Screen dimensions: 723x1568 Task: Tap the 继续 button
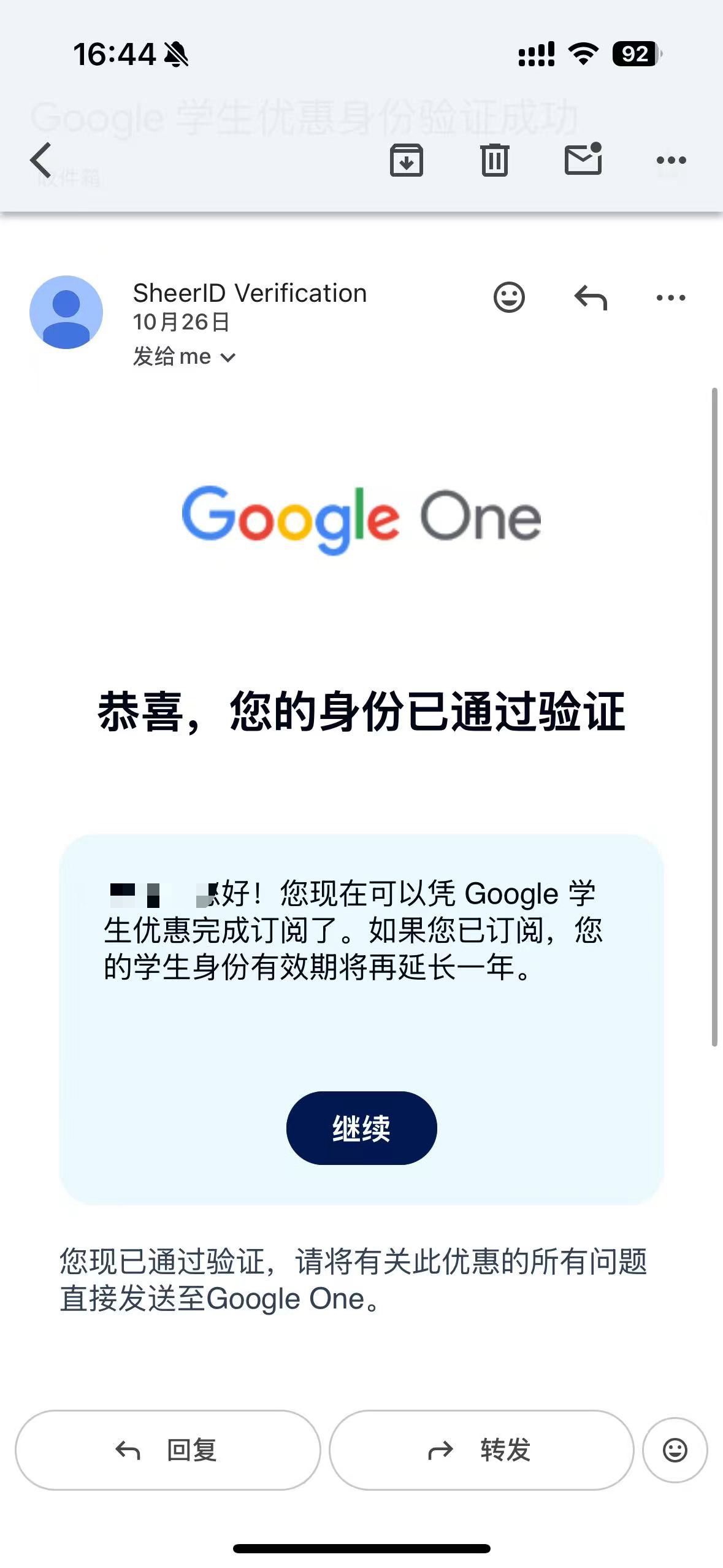362,1128
